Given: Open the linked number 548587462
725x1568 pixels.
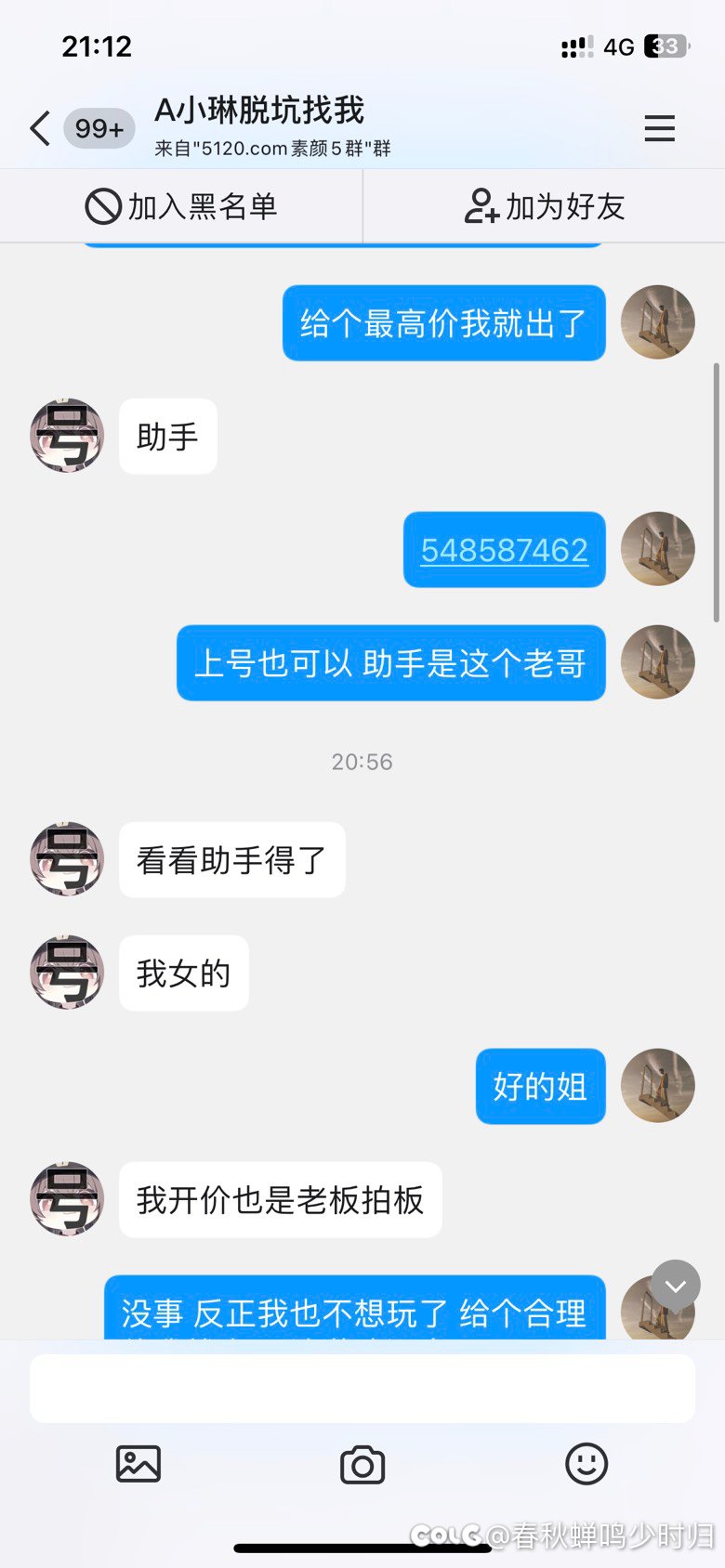Looking at the screenshot, I should coord(504,550).
